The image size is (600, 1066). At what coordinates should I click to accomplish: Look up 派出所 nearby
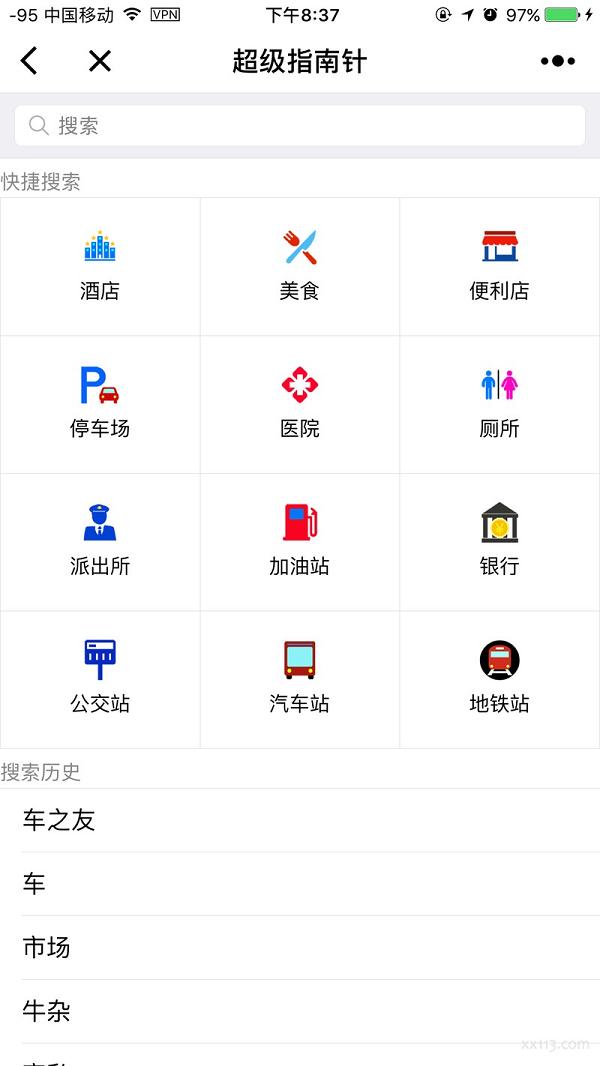point(100,542)
